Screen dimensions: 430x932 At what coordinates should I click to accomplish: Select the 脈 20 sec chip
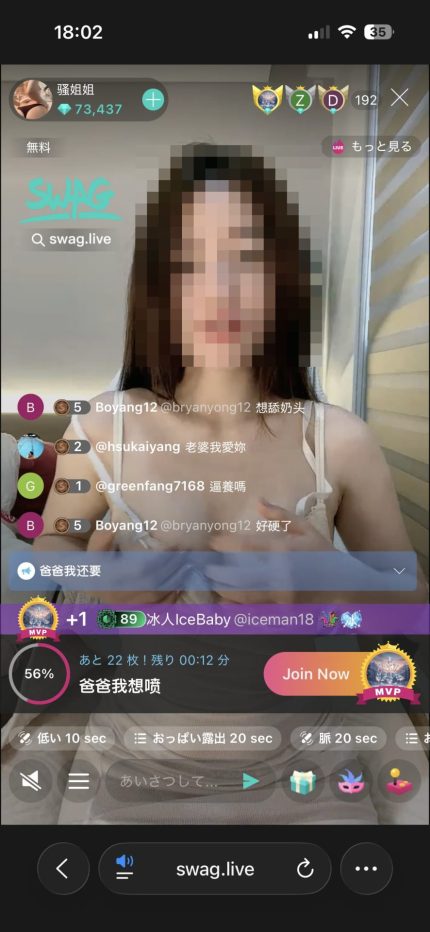point(338,738)
